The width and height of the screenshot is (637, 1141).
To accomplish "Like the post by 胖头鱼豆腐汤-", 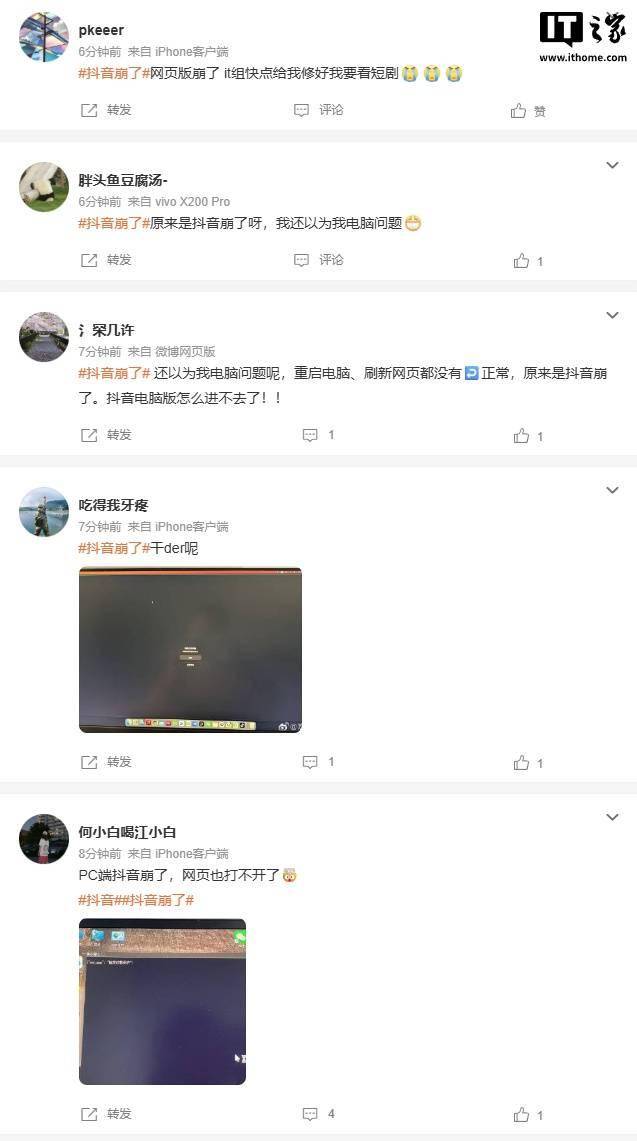I will point(527,261).
